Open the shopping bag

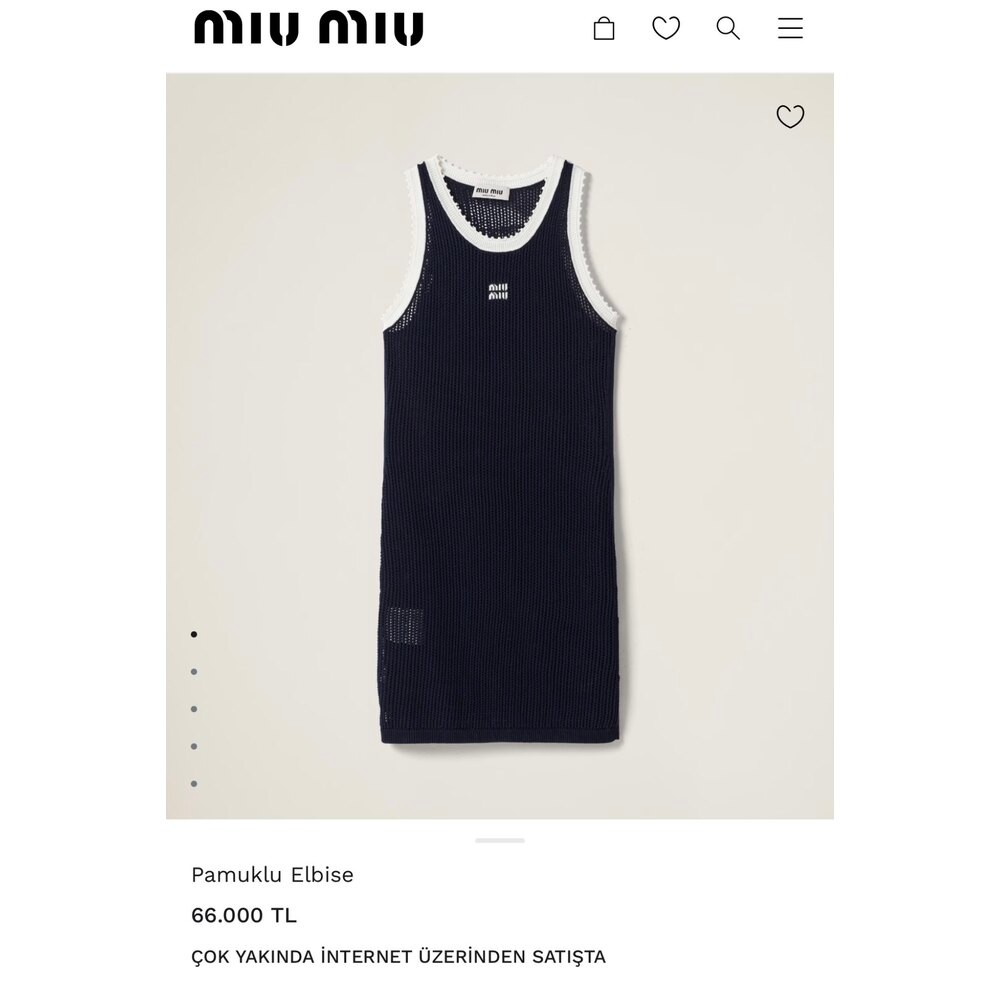(604, 28)
